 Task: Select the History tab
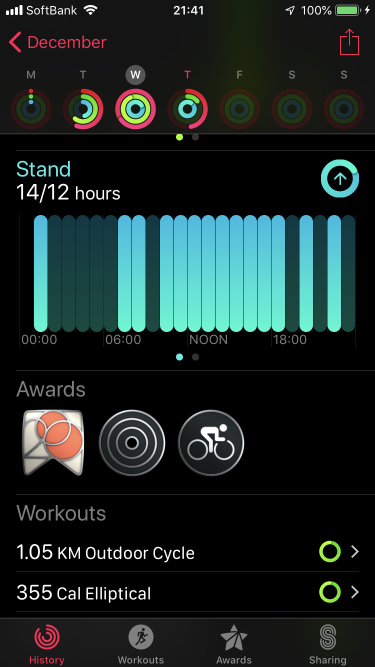pyautogui.click(x=47, y=644)
